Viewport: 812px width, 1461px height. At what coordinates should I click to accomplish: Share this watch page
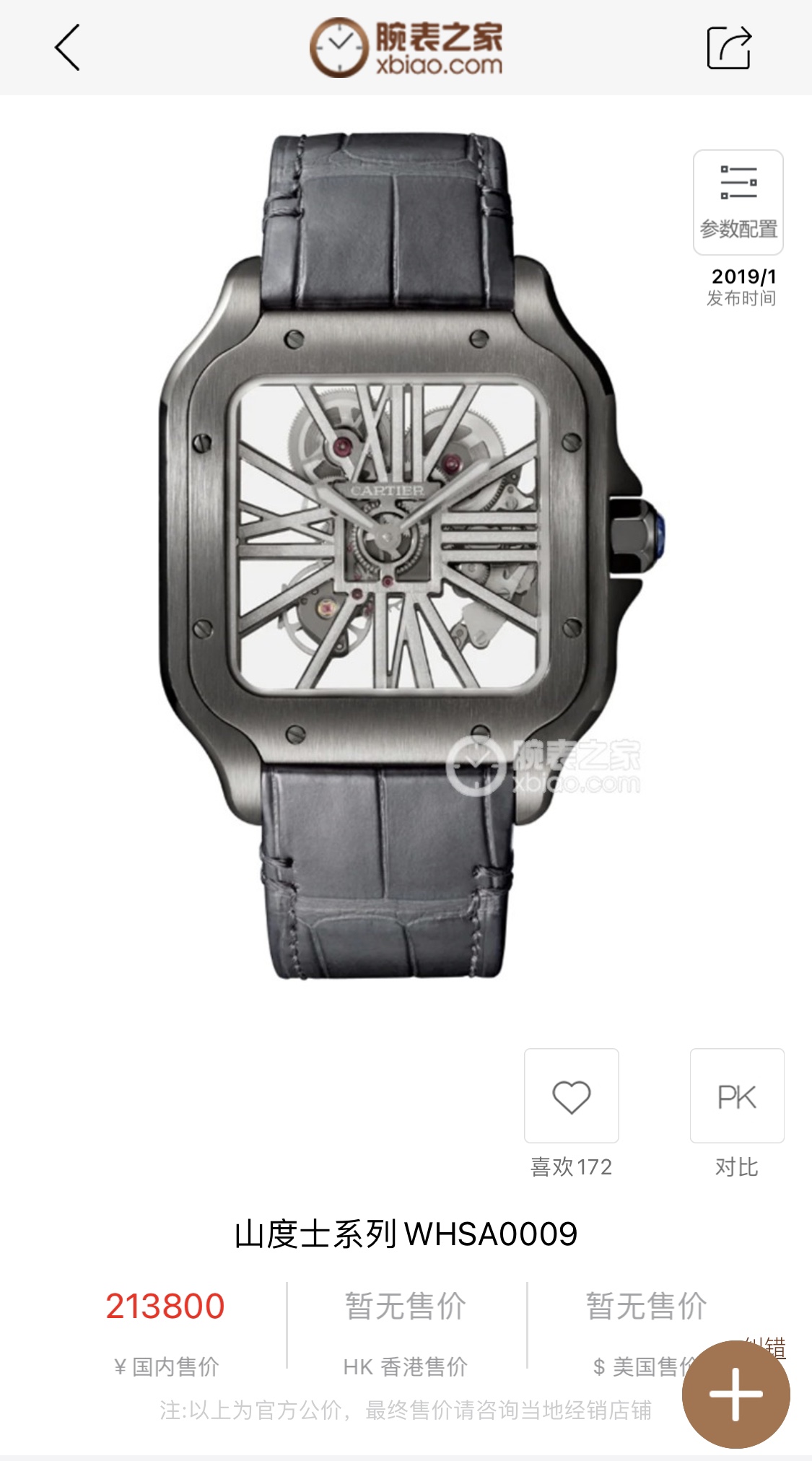pyautogui.click(x=729, y=48)
